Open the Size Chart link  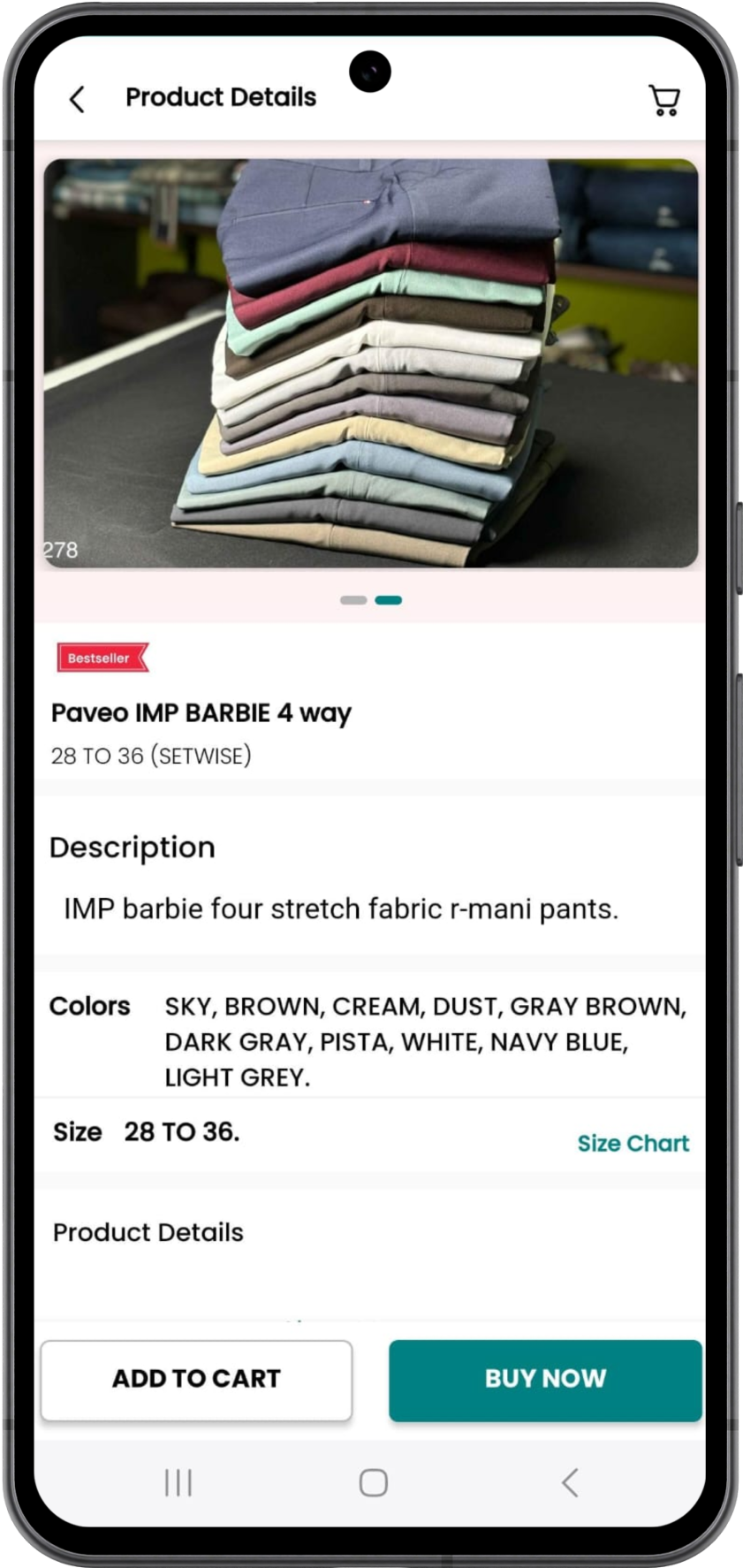(633, 1143)
